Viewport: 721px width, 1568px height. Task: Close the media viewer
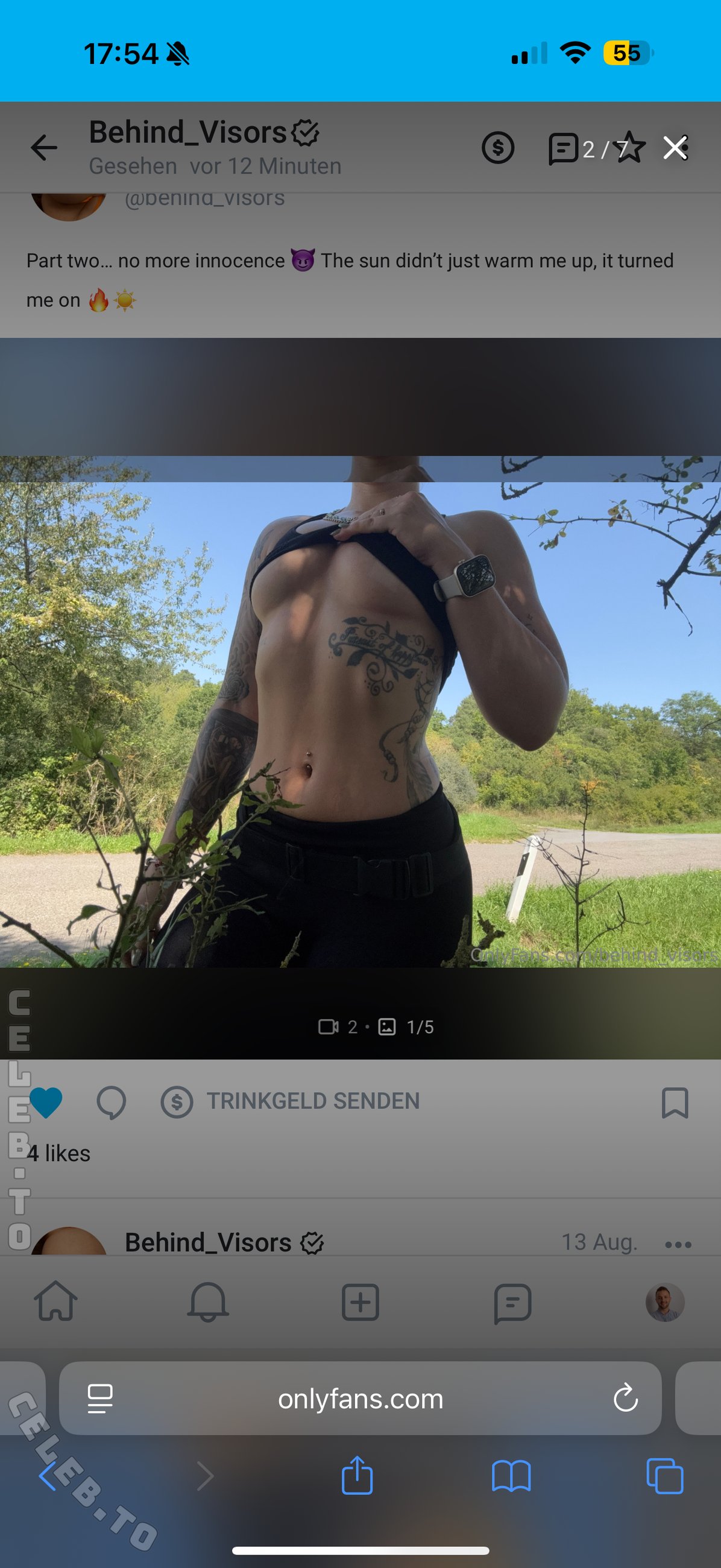coord(675,148)
